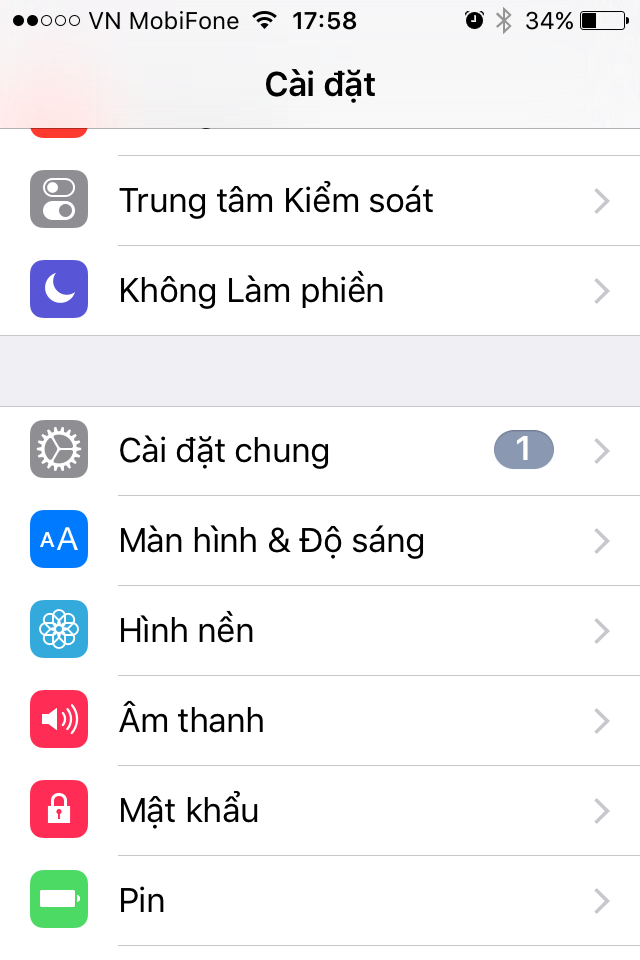Select the Âm thanh row

(x=320, y=720)
